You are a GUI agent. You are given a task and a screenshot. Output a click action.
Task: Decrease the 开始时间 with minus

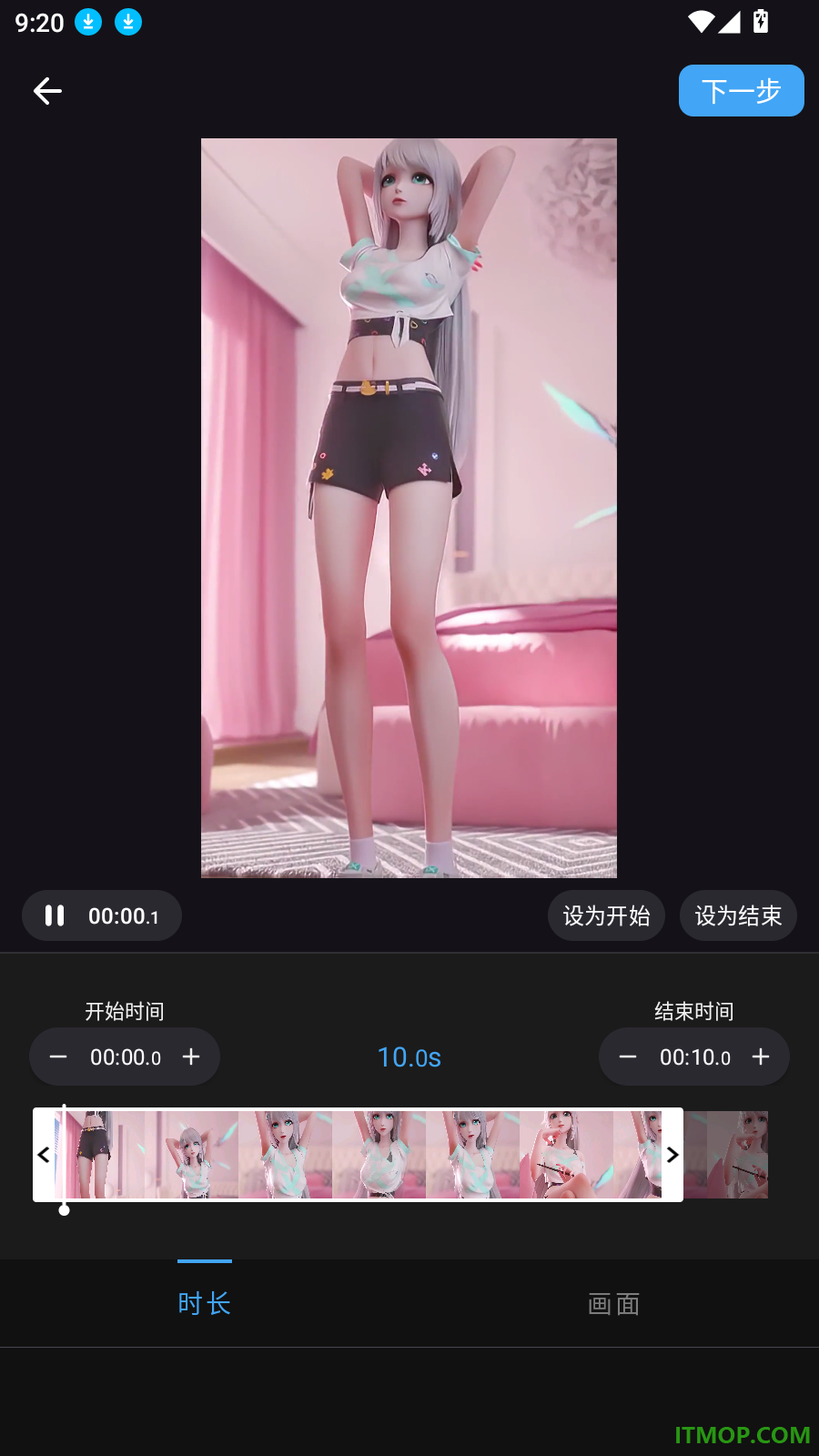[x=58, y=1057]
